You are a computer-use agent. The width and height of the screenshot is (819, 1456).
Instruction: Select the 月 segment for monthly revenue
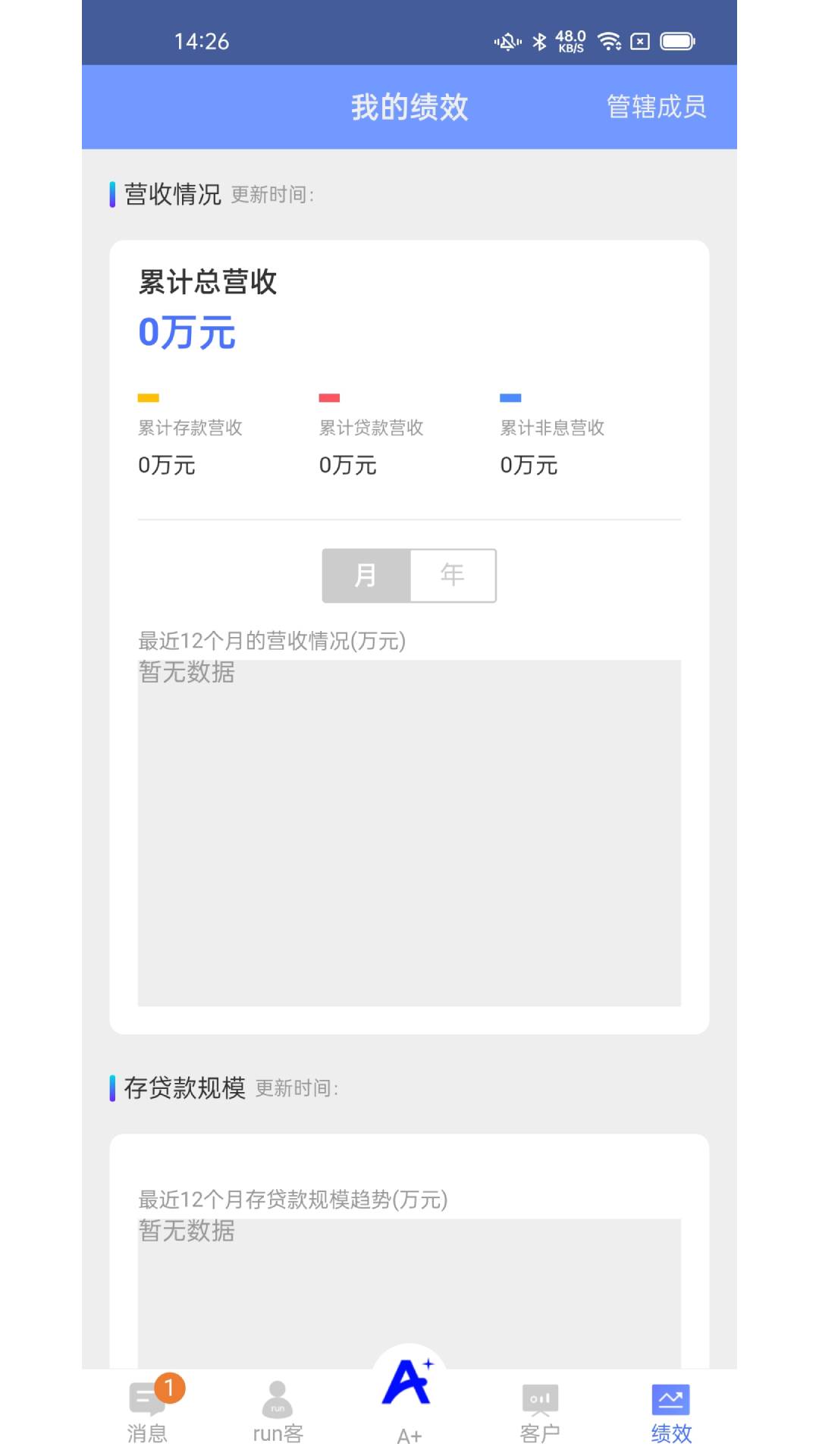366,576
